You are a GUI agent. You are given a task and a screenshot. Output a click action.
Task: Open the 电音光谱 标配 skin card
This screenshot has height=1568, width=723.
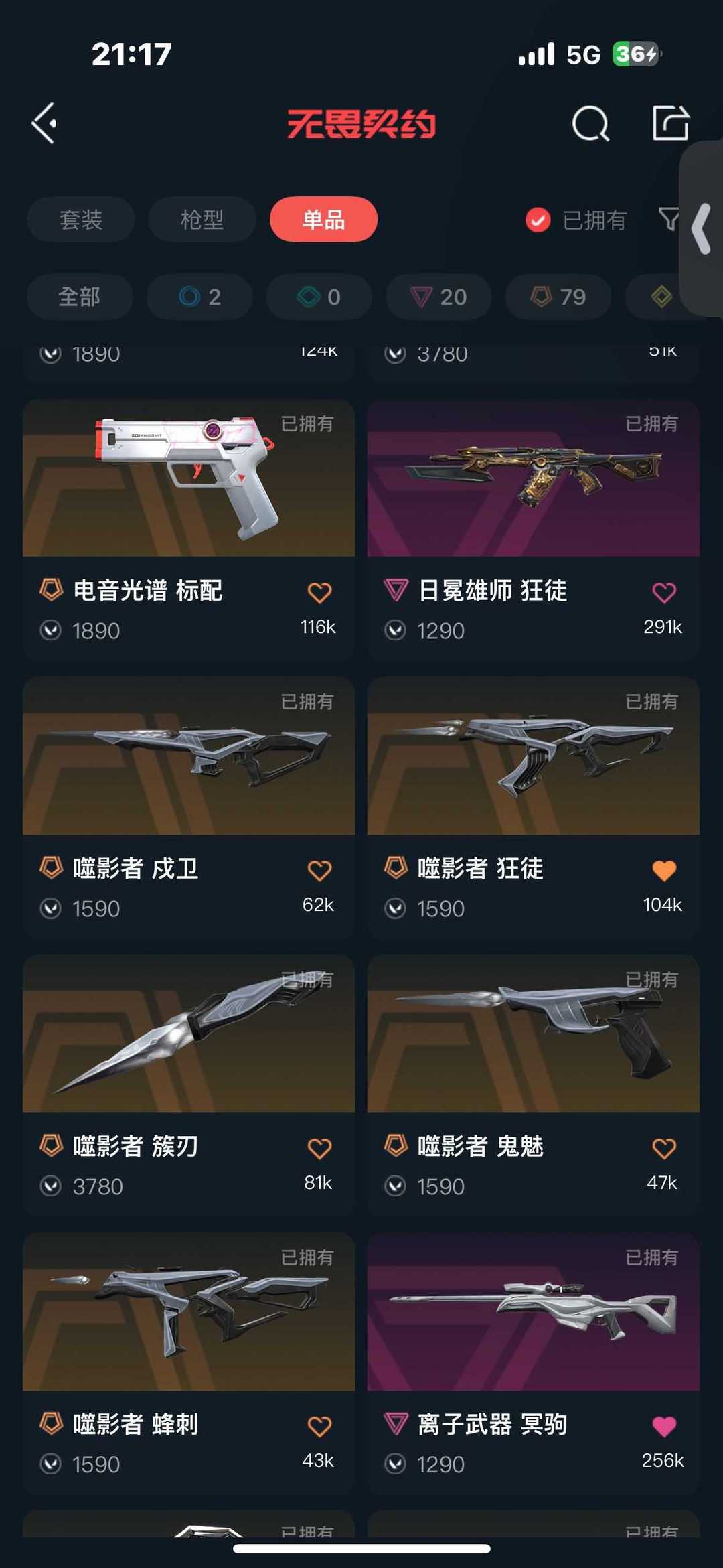coord(189,529)
